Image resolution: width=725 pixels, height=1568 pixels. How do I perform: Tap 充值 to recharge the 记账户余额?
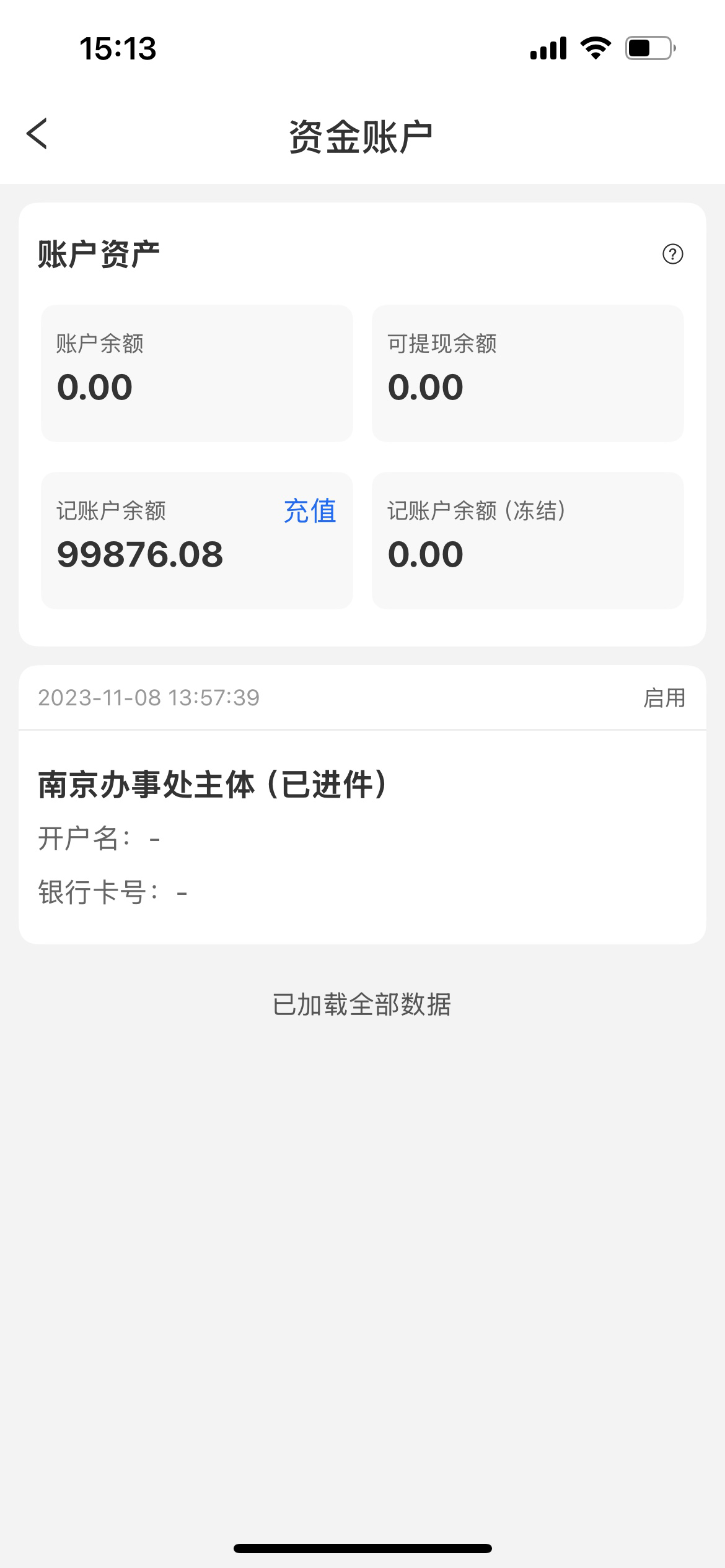[x=310, y=512]
